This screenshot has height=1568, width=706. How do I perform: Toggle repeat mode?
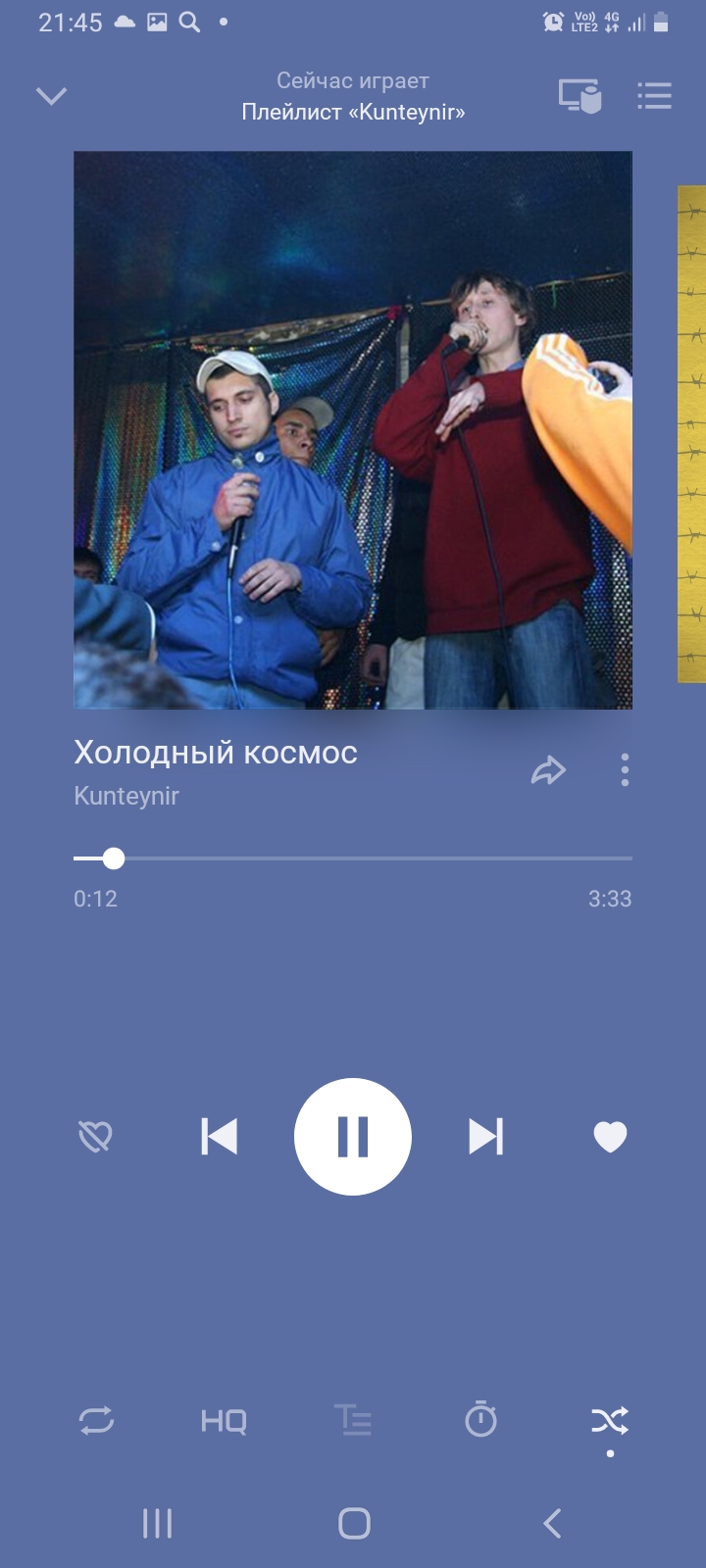click(96, 1421)
